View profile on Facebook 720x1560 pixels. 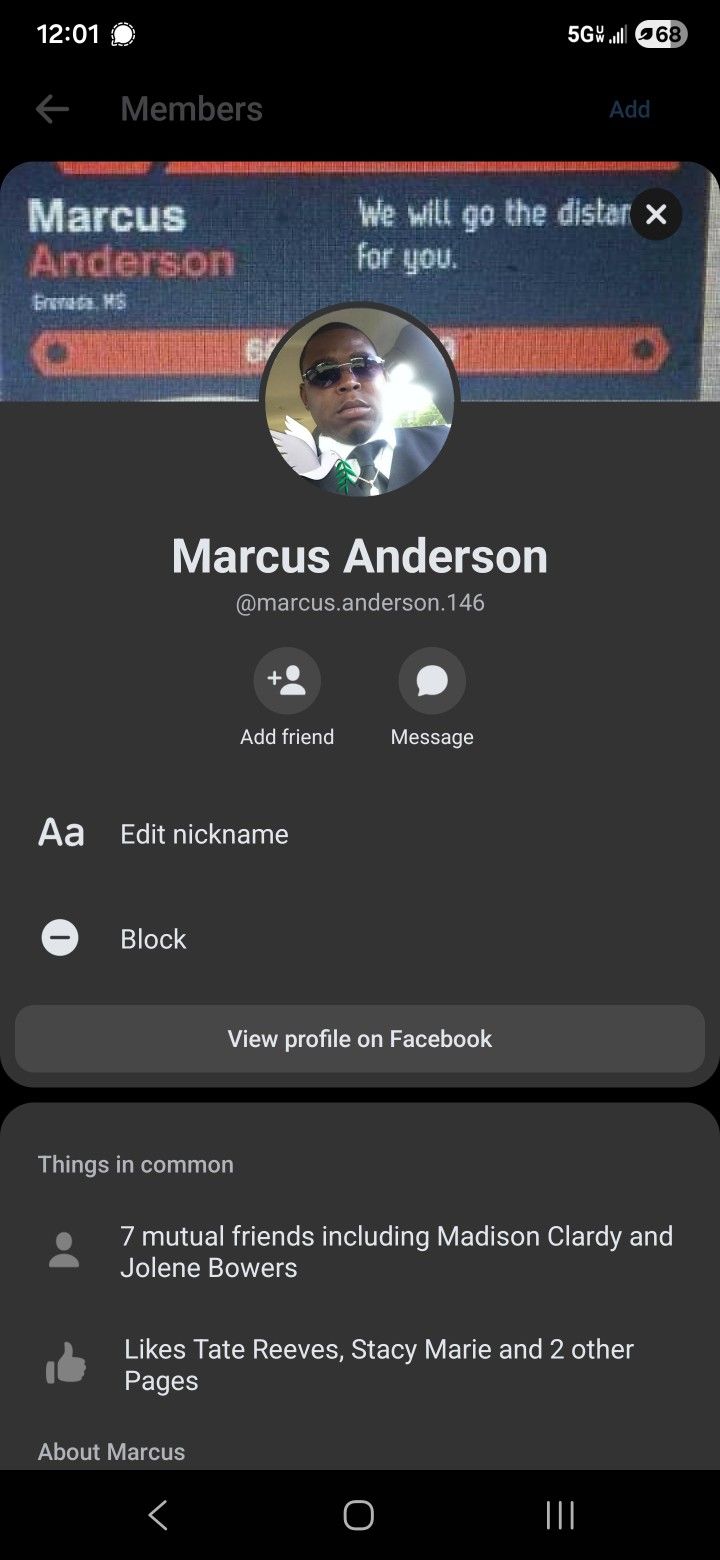tap(360, 1039)
